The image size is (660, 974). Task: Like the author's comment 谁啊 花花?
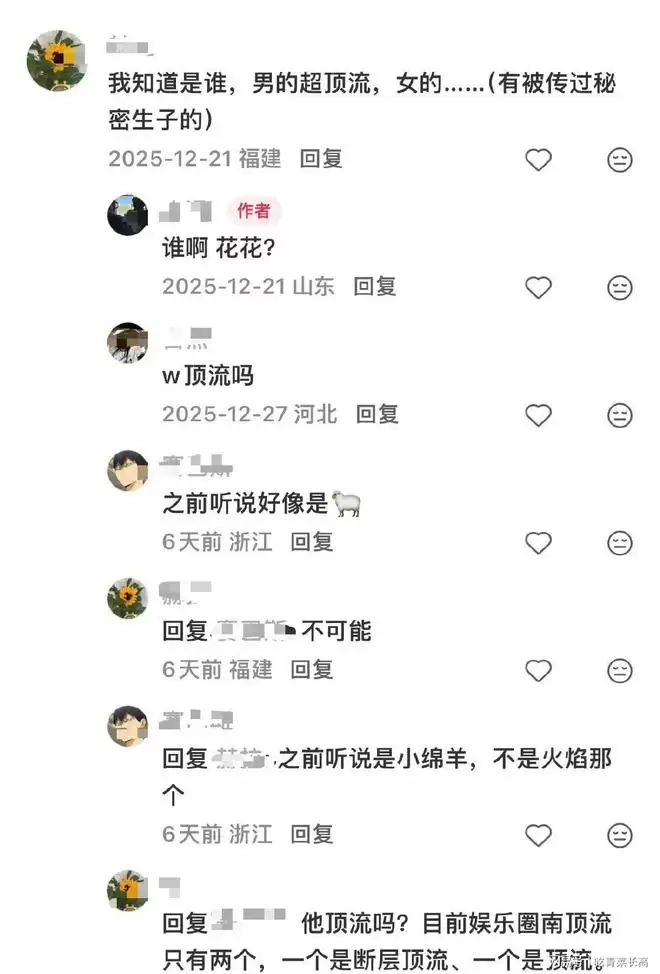tap(539, 287)
